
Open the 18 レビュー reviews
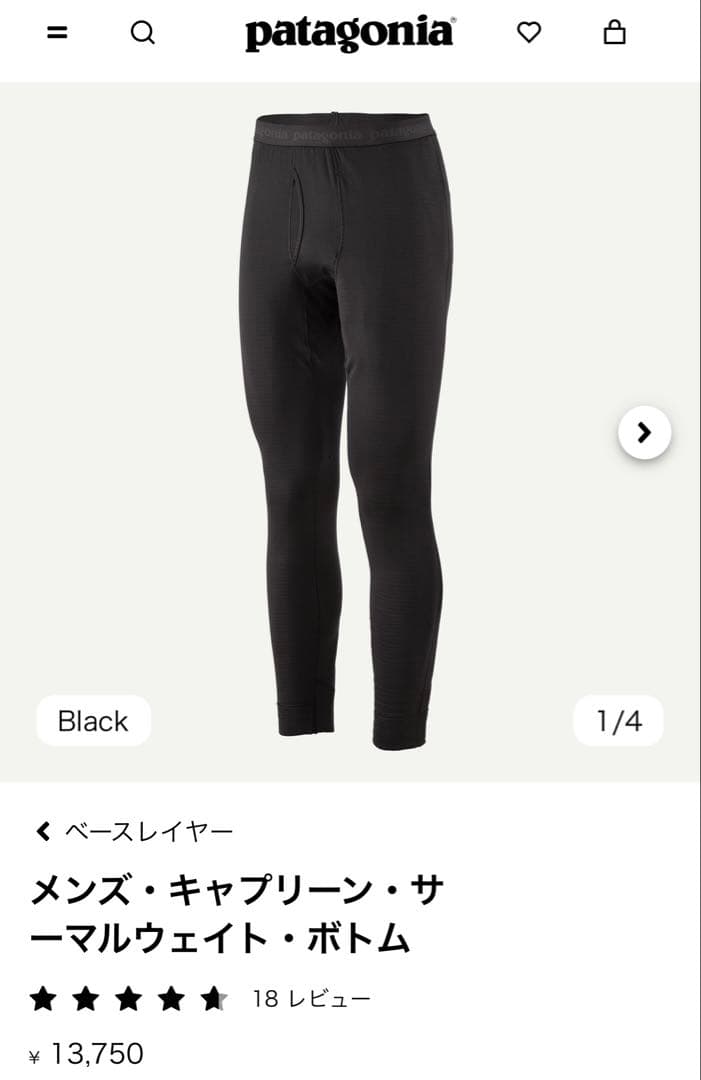pyautogui.click(x=311, y=998)
